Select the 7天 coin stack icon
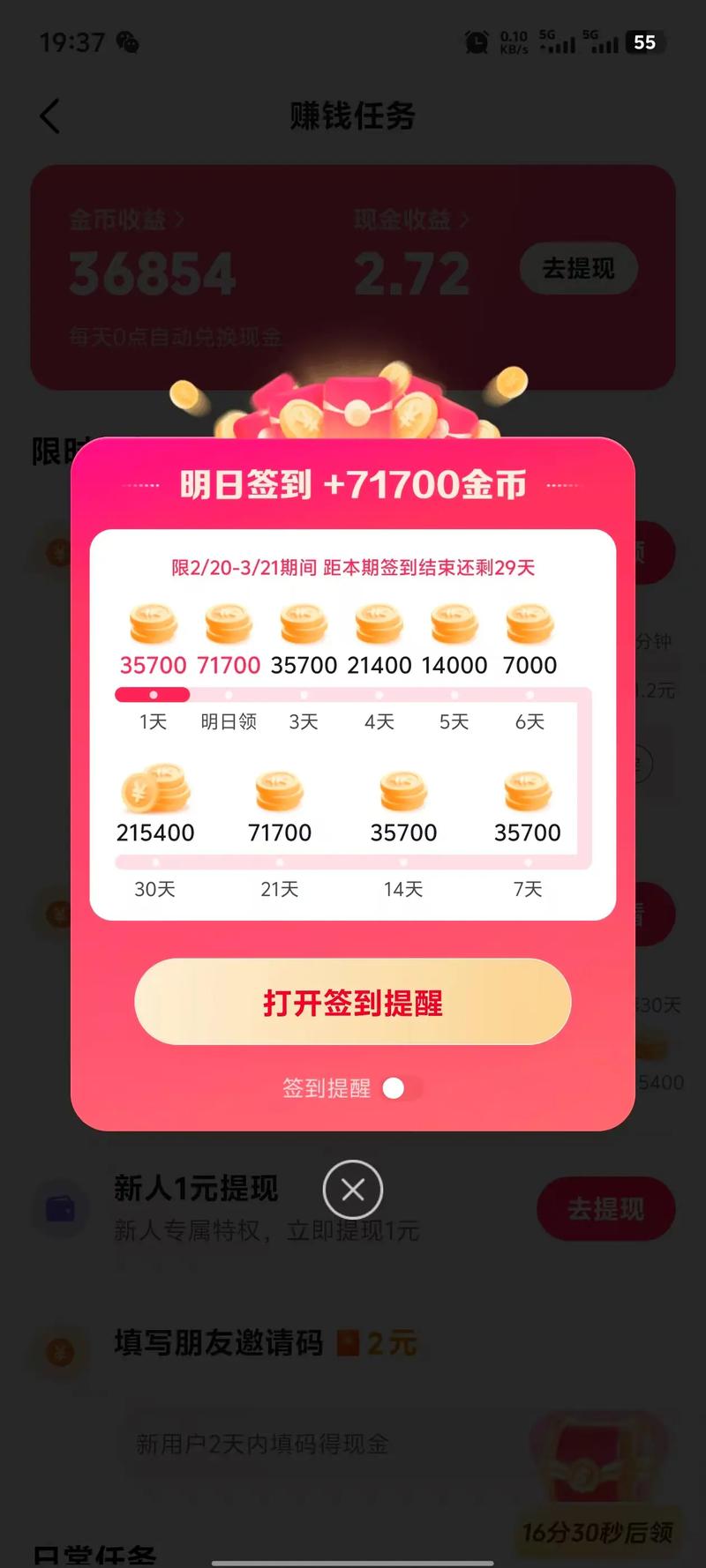Screen dimensions: 706x1568 [527, 791]
